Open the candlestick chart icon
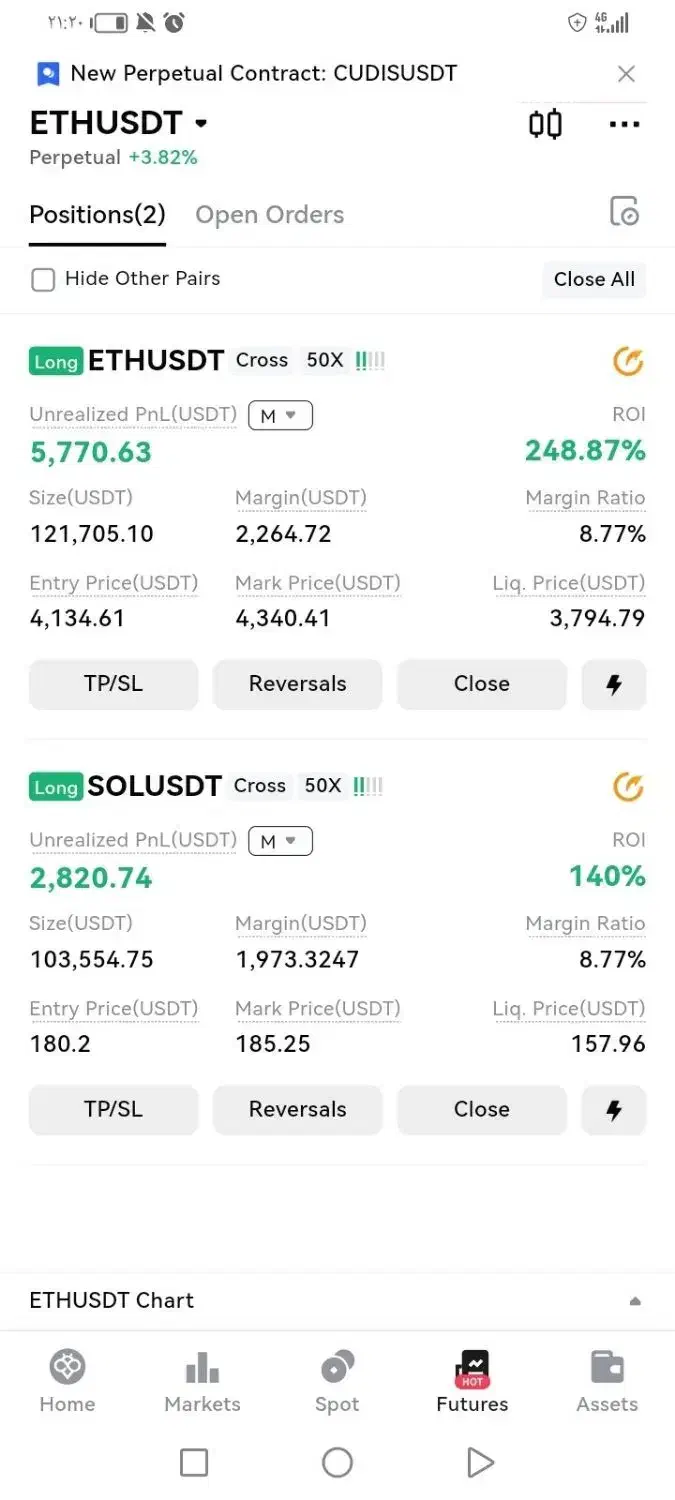This screenshot has height=1500, width=675. [x=545, y=124]
